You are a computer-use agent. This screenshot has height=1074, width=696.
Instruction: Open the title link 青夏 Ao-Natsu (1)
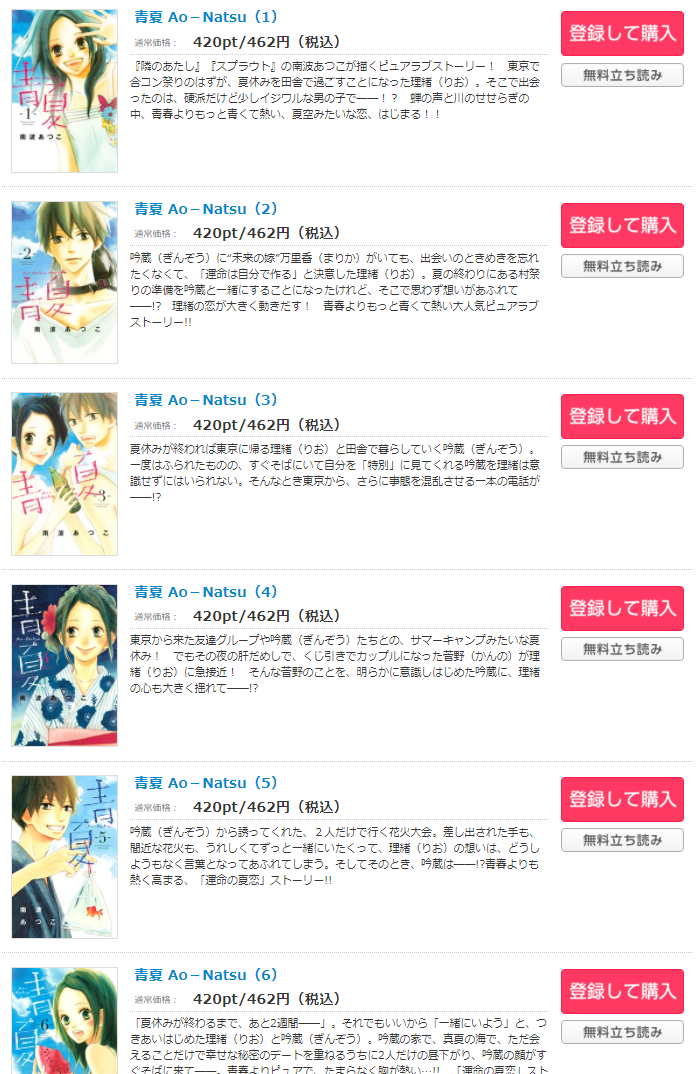206,17
